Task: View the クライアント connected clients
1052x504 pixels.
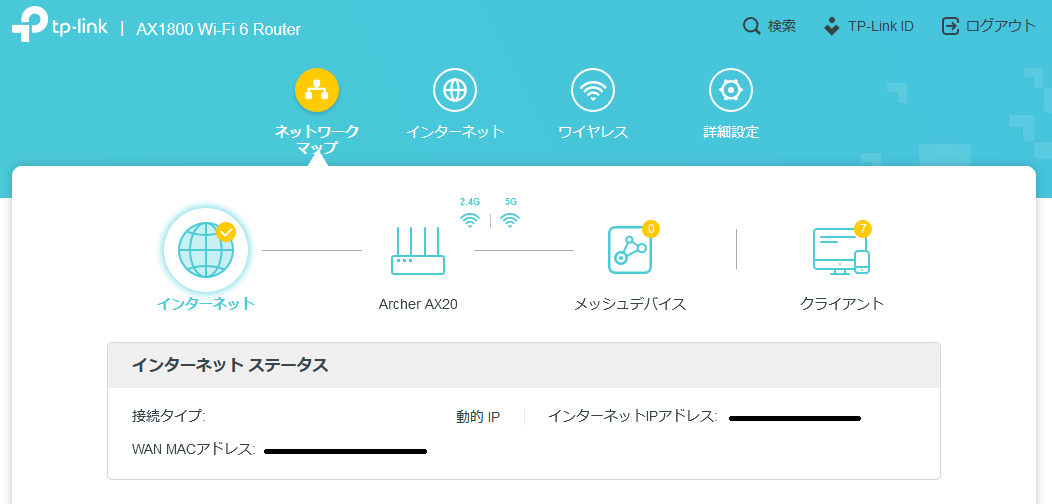Action: [x=841, y=250]
